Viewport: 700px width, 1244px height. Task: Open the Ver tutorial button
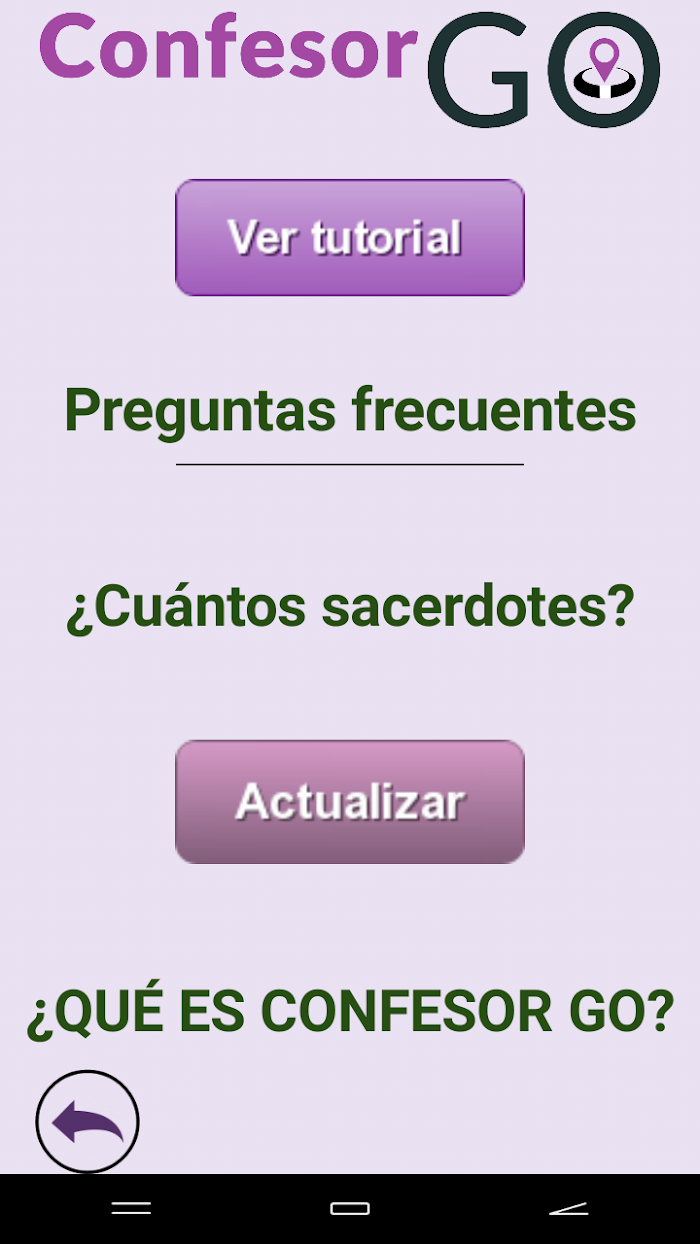tap(350, 238)
